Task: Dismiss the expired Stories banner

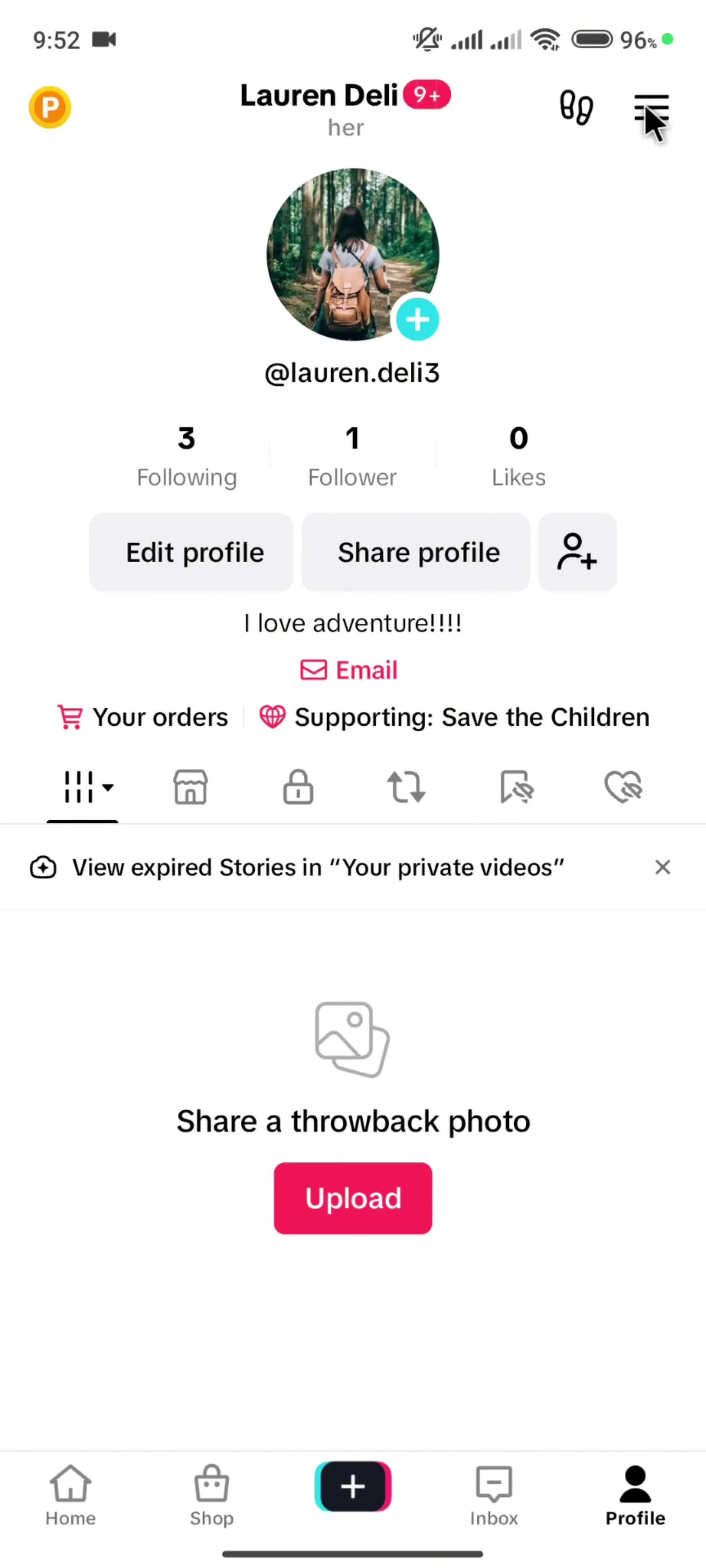Action: tap(662, 867)
